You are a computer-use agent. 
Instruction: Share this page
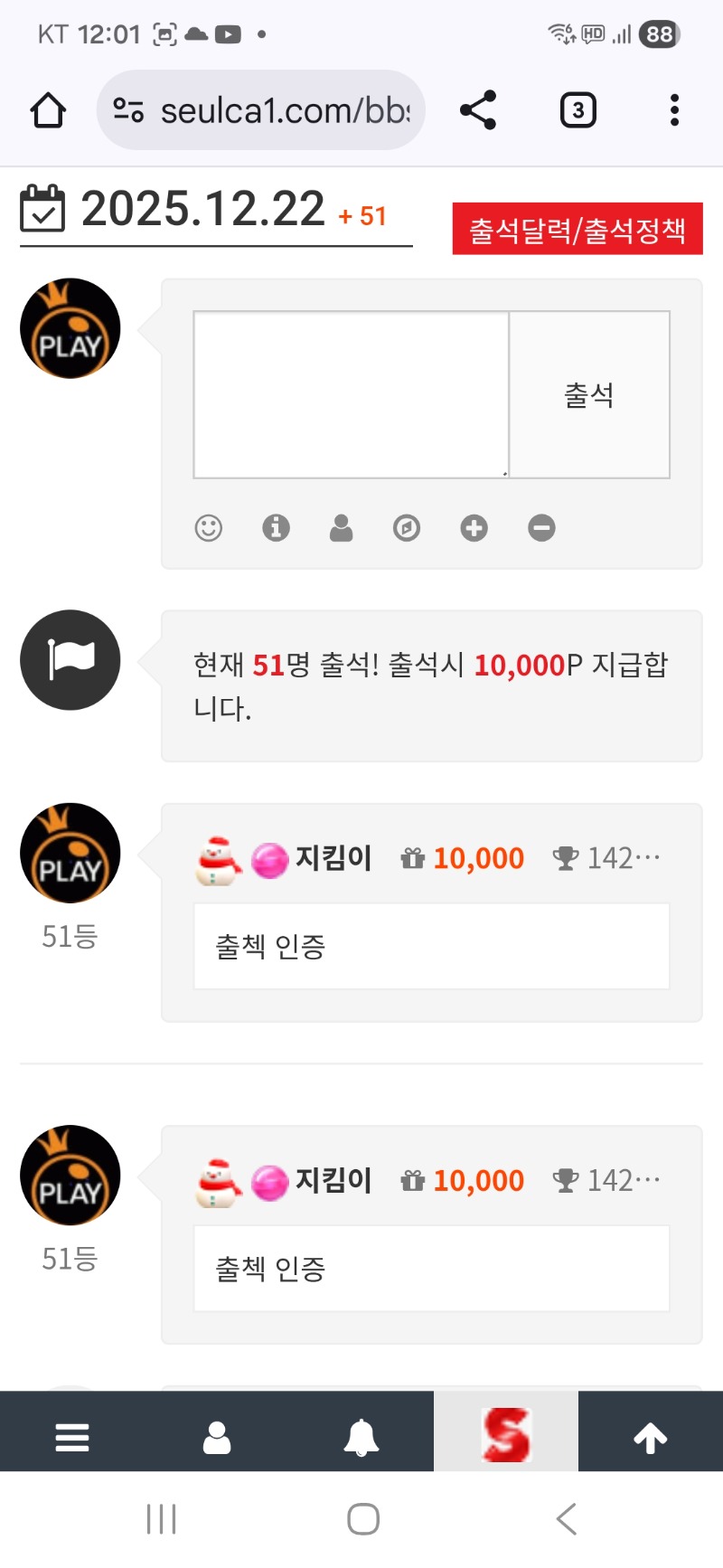pos(478,110)
